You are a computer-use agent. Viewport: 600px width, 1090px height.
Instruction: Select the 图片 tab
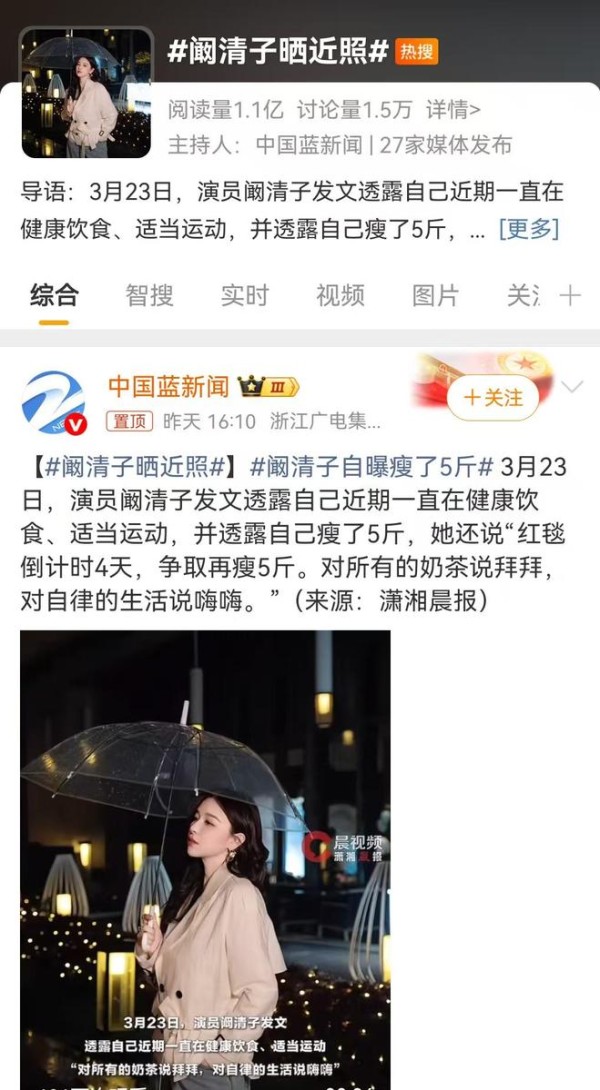[x=435, y=295]
